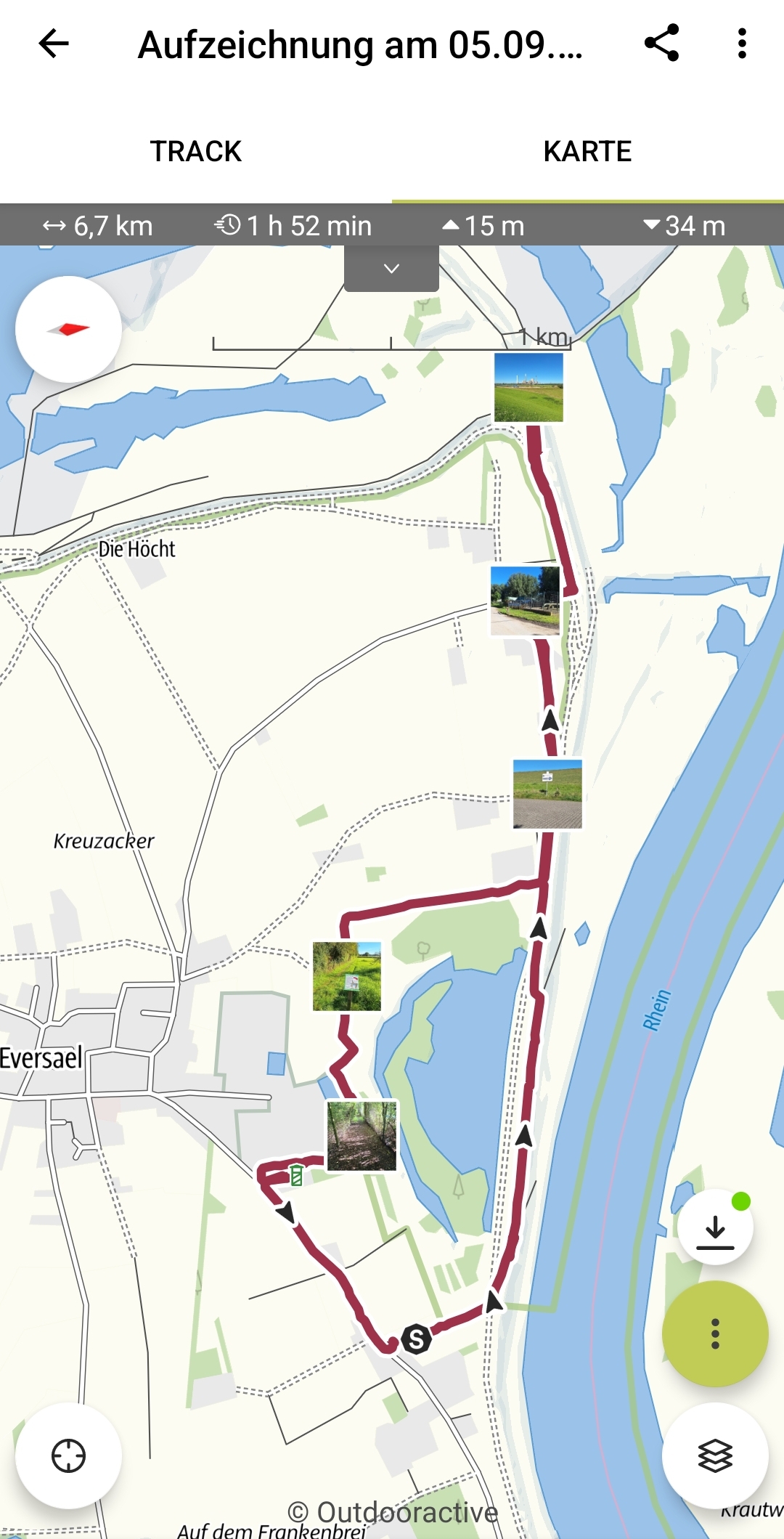This screenshot has width=784, height=1539.
Task: Open the dike photo with the small signpost
Action: pos(547,794)
